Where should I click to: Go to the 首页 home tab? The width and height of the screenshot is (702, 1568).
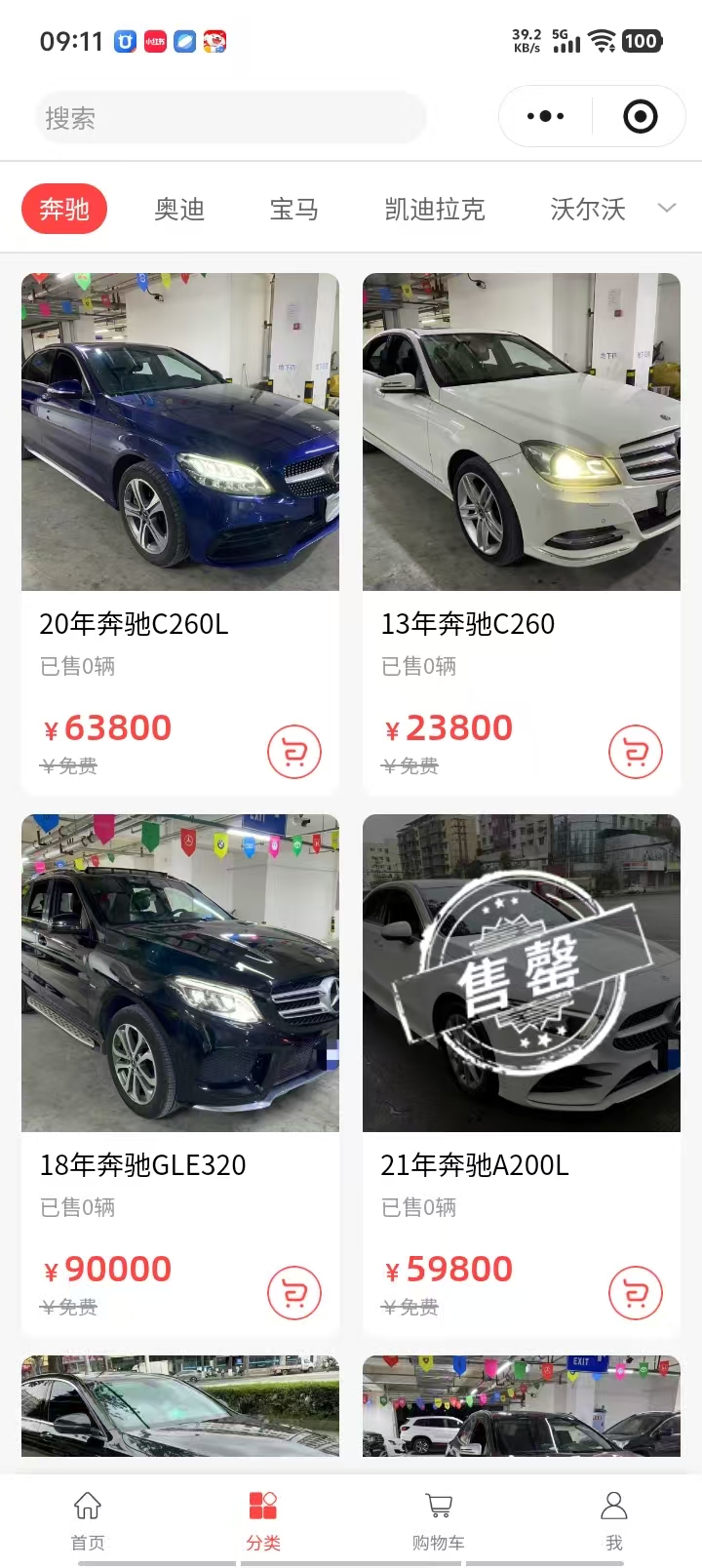88,1519
